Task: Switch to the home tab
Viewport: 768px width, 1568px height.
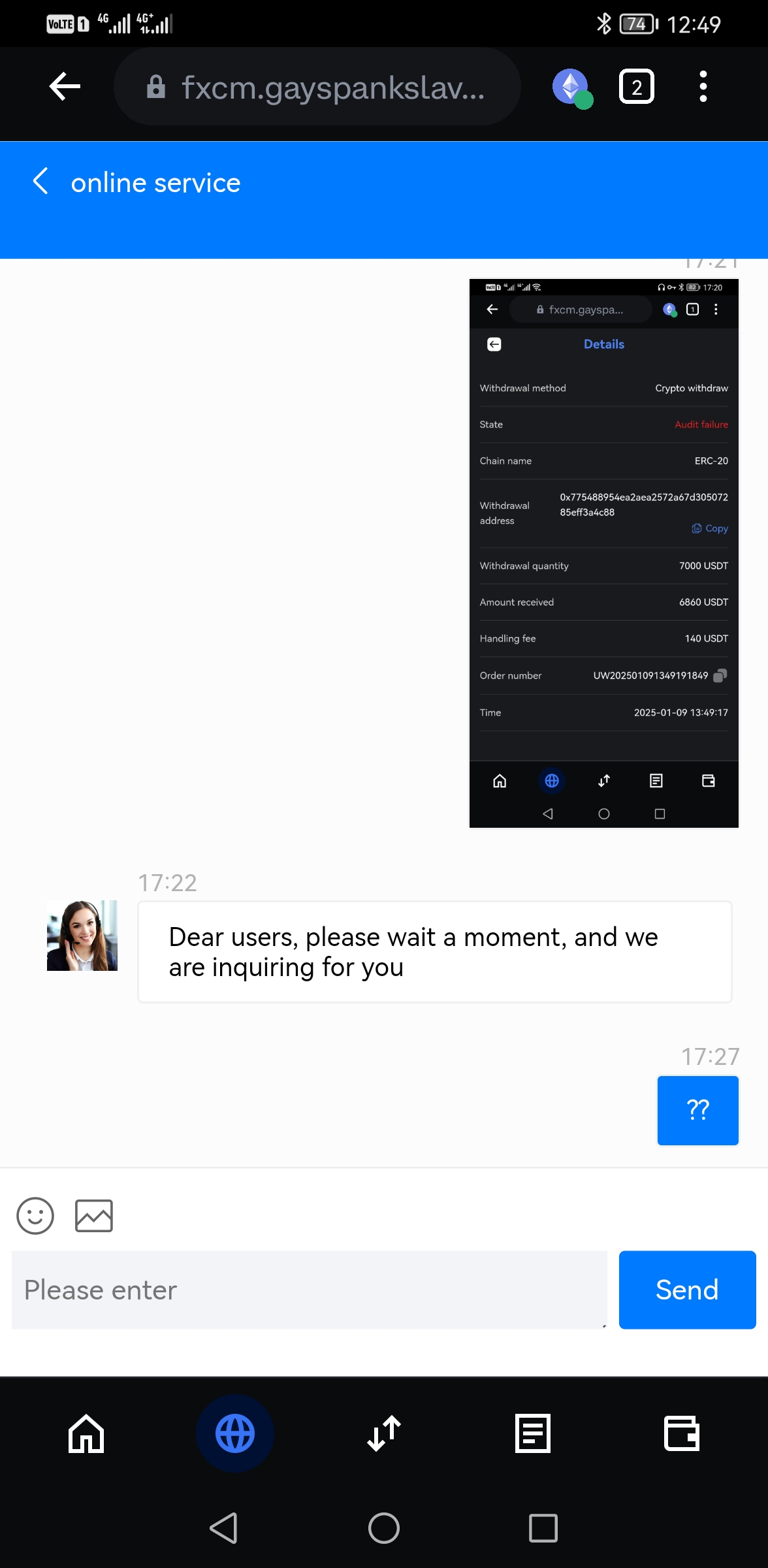Action: (86, 1433)
